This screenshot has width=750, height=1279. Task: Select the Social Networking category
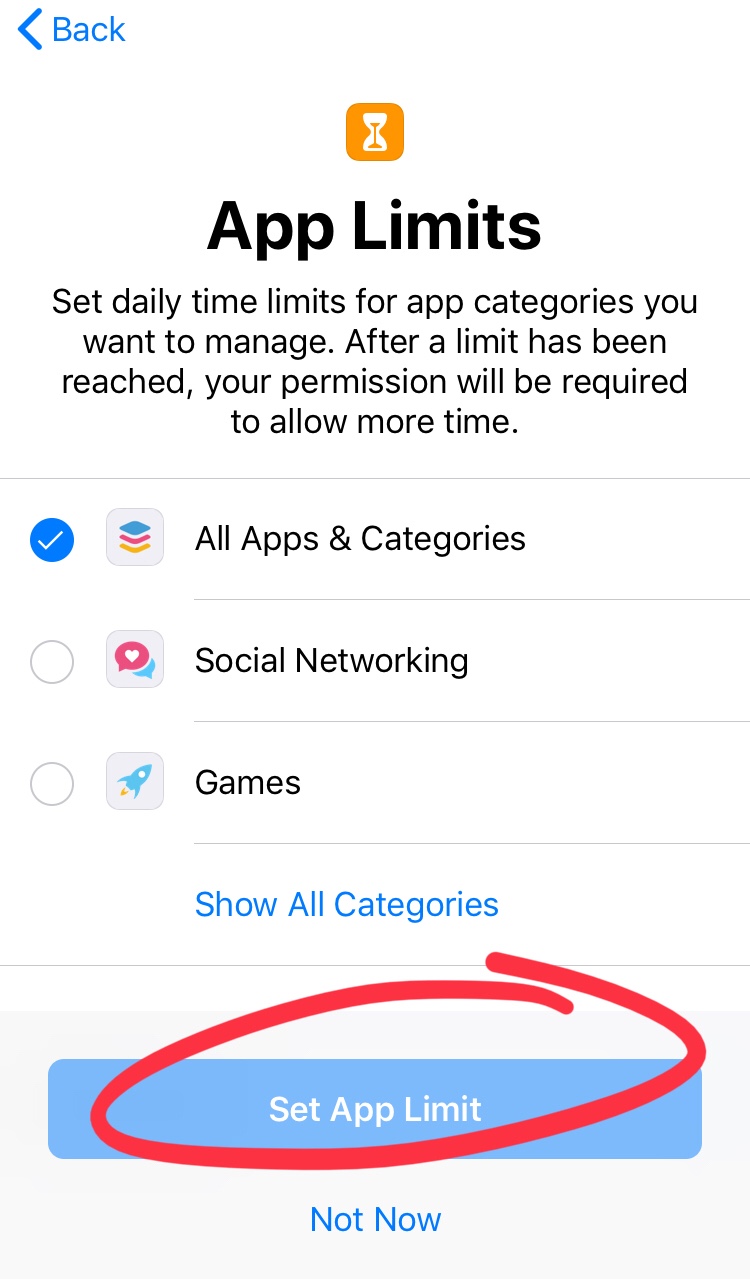point(52,662)
